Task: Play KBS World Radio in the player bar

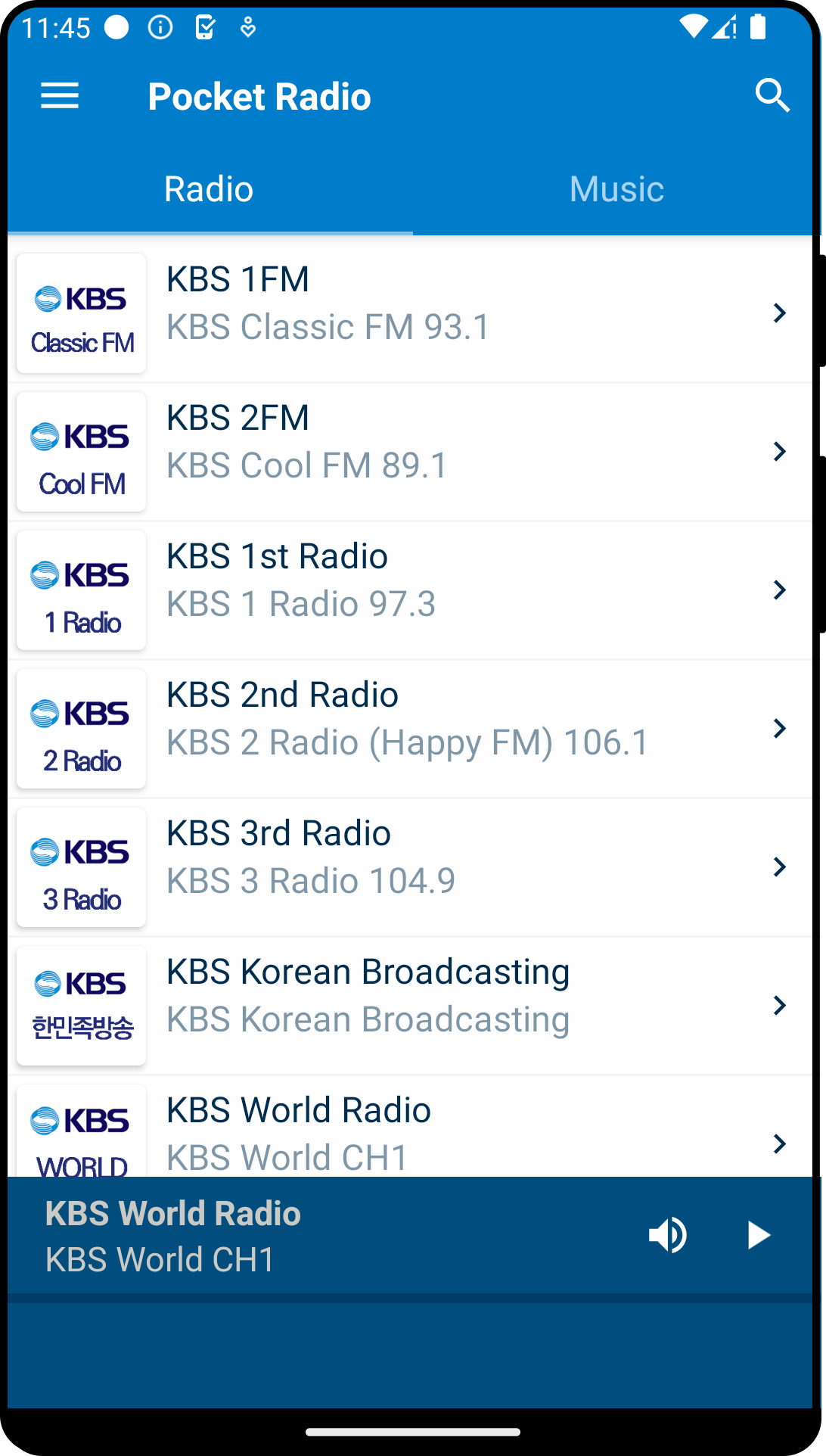Action: 757,1235
